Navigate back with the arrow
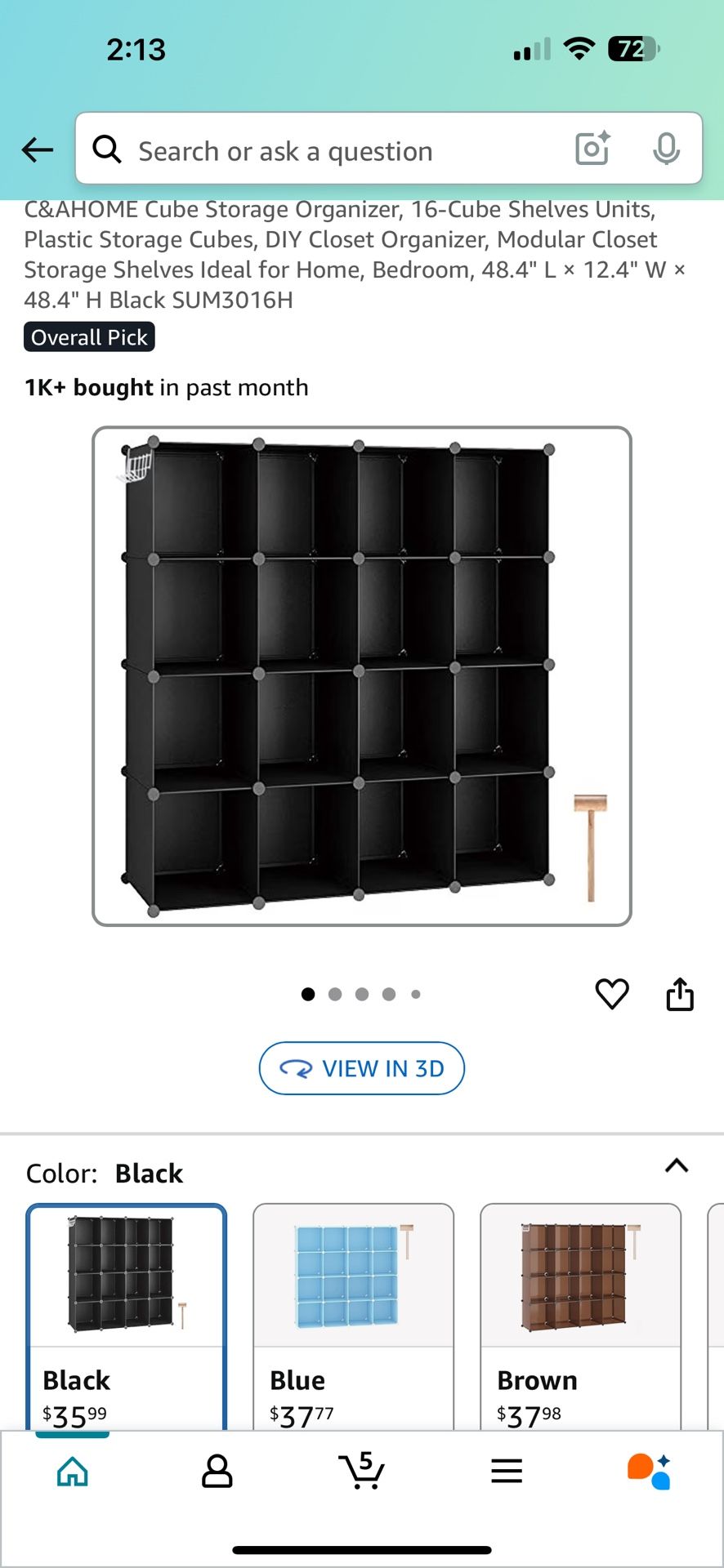 (37, 149)
